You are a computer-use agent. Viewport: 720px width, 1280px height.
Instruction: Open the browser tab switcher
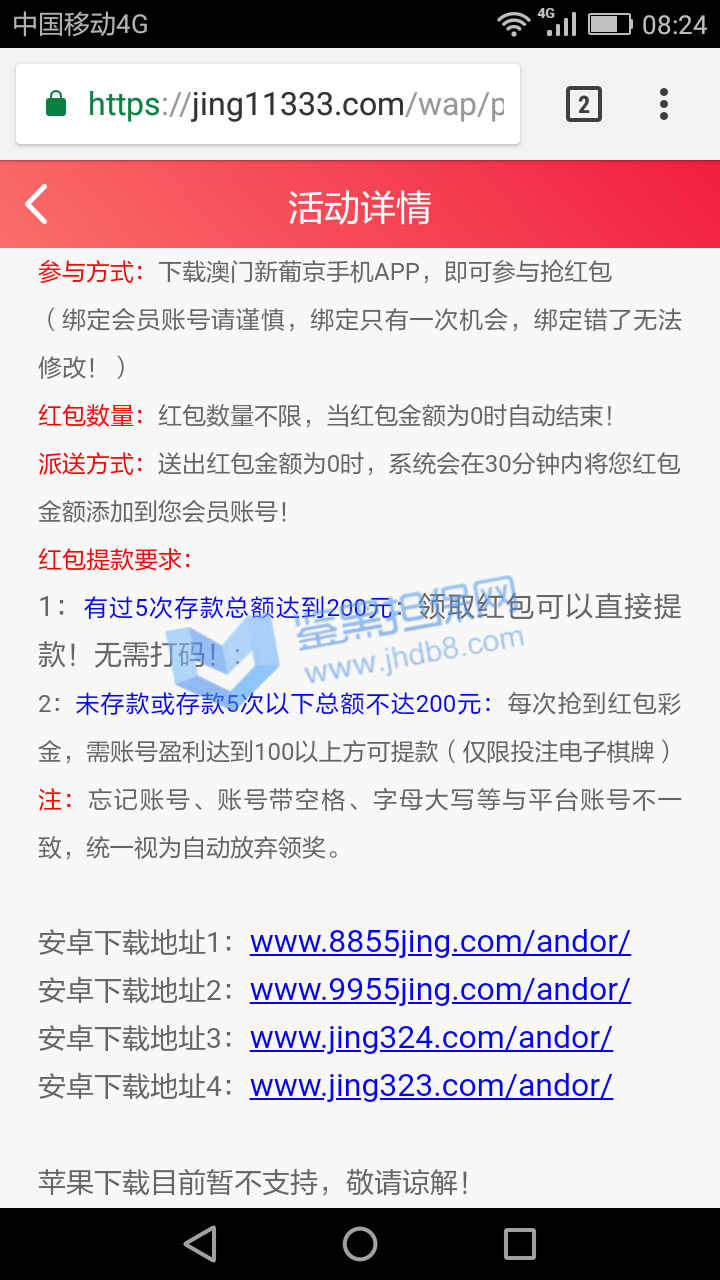click(x=584, y=104)
